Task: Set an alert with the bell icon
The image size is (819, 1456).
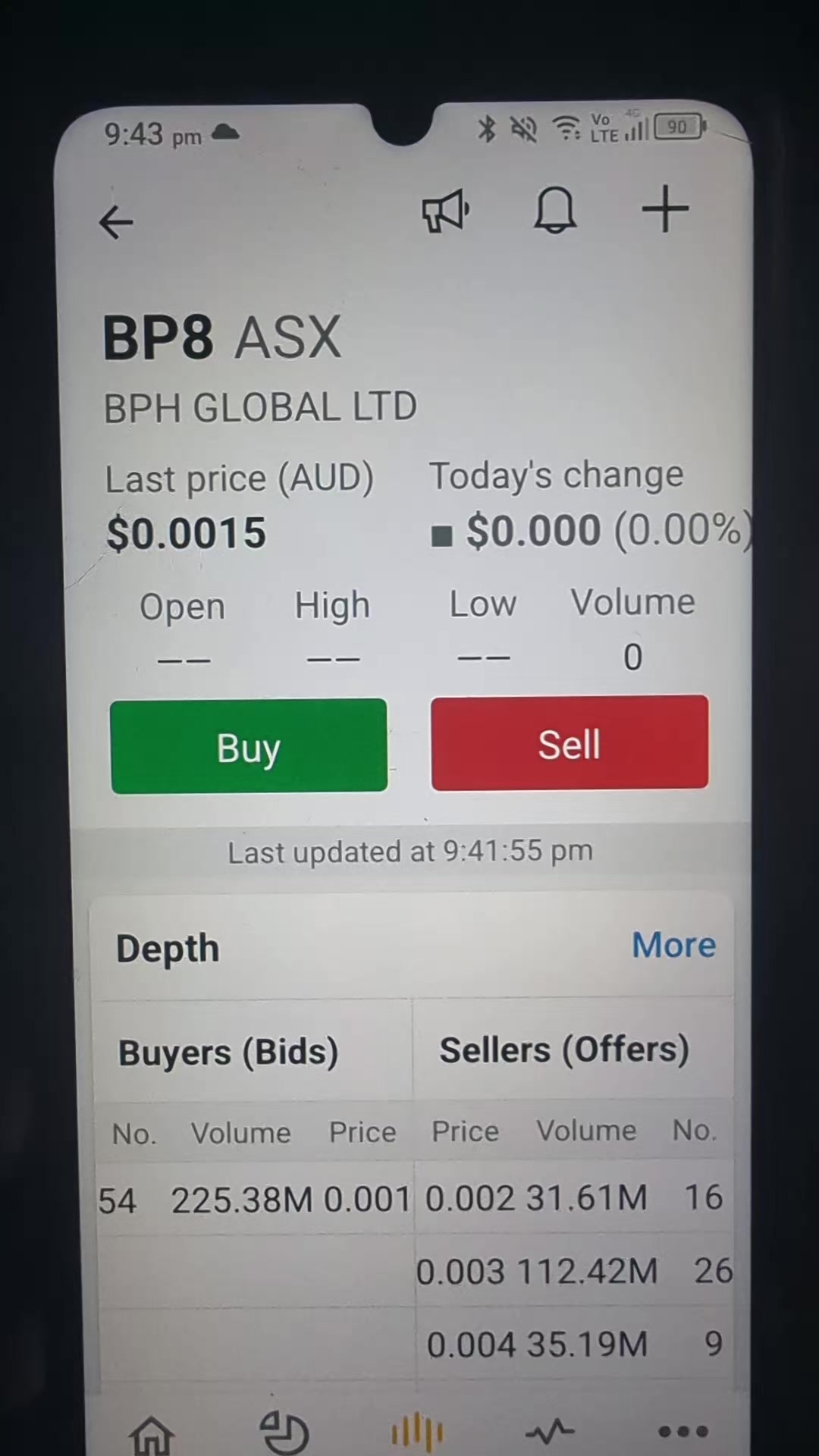Action: click(555, 209)
